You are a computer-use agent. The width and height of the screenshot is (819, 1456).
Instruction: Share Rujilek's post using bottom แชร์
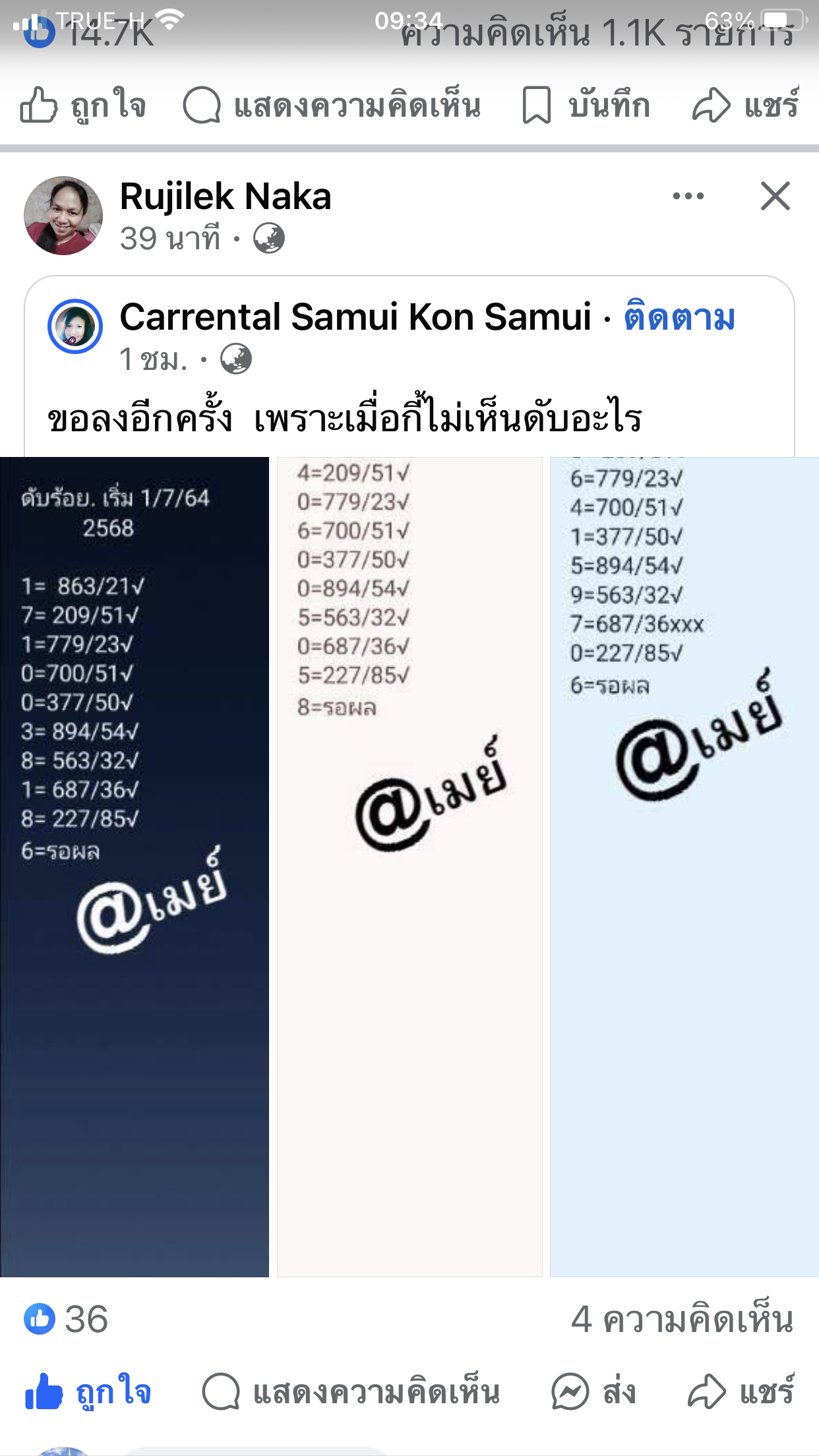(x=741, y=1391)
